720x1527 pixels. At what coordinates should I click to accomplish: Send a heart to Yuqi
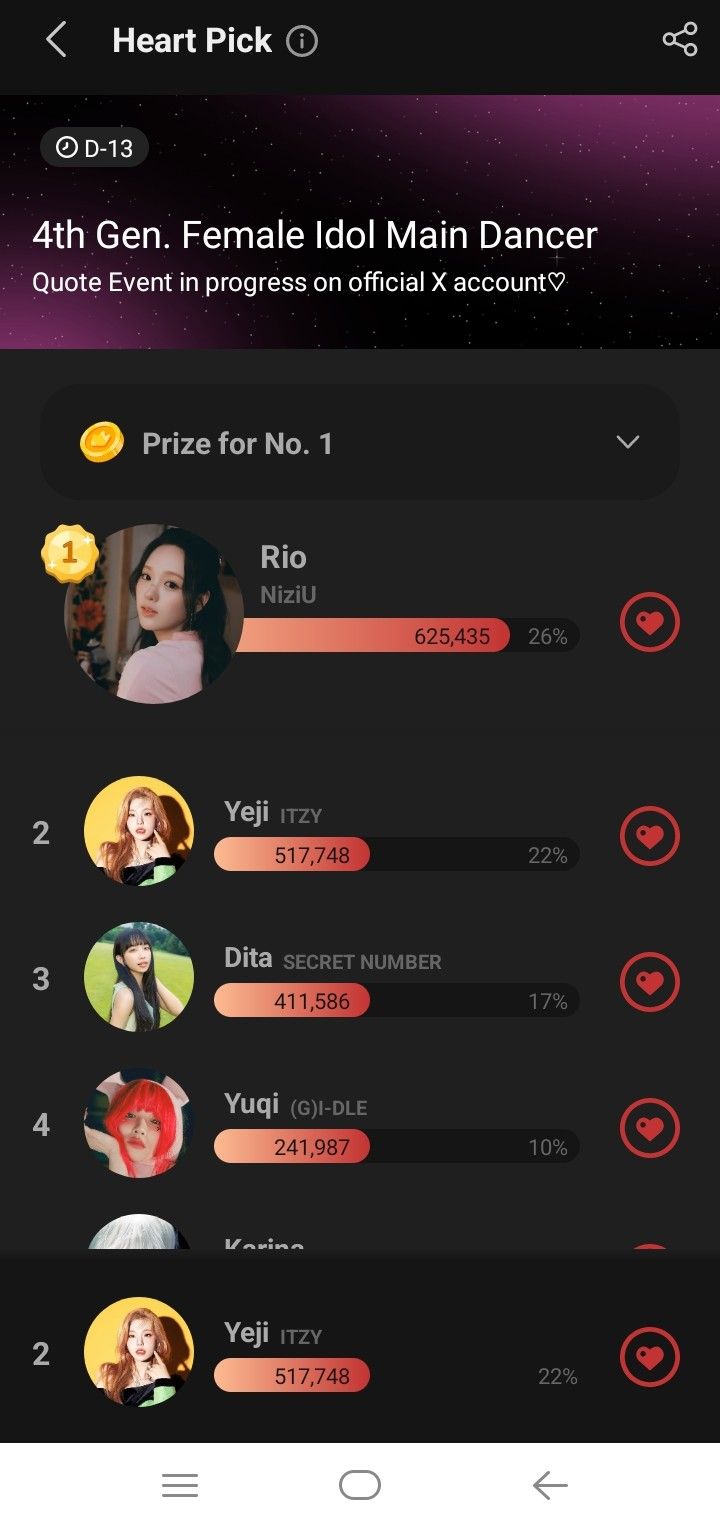point(650,1128)
